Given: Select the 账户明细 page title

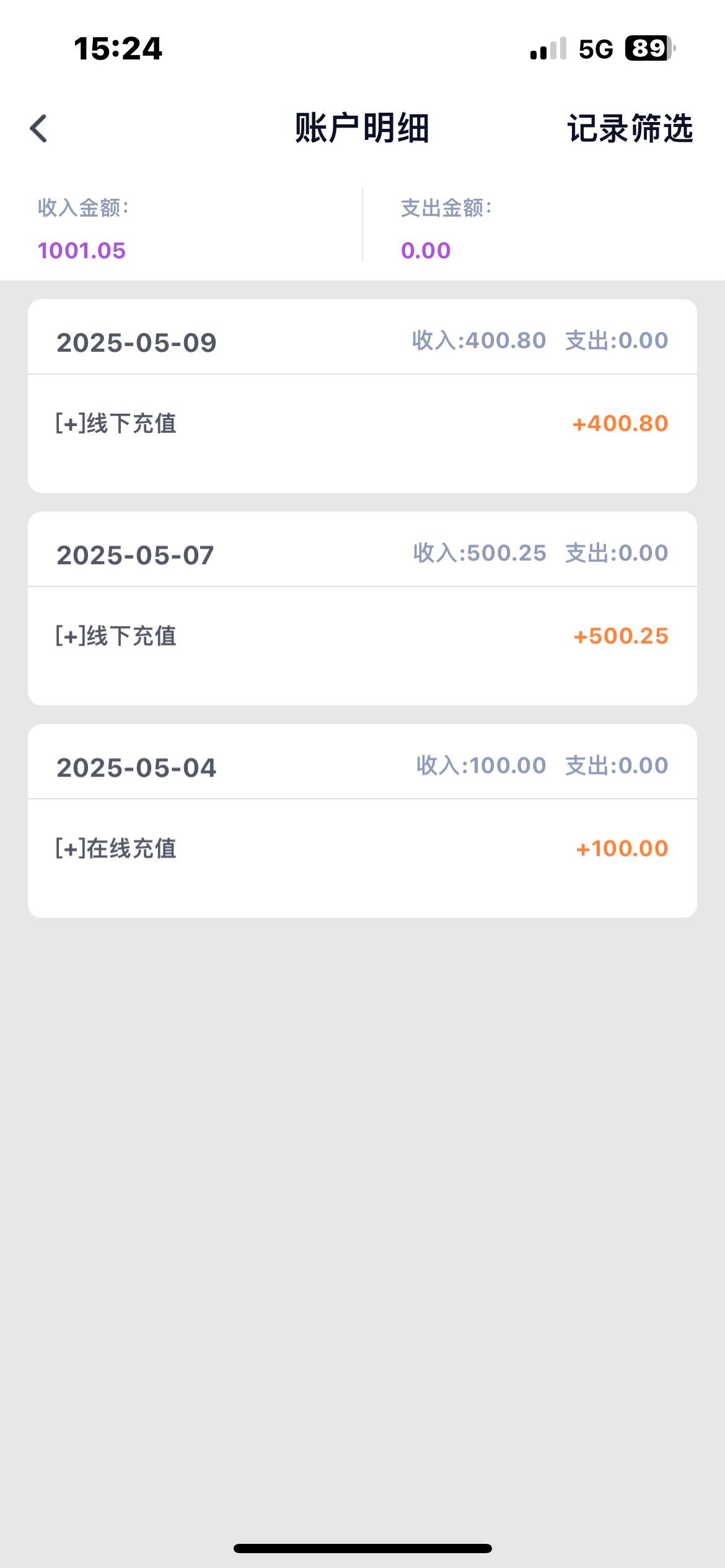Looking at the screenshot, I should pyautogui.click(x=362, y=128).
